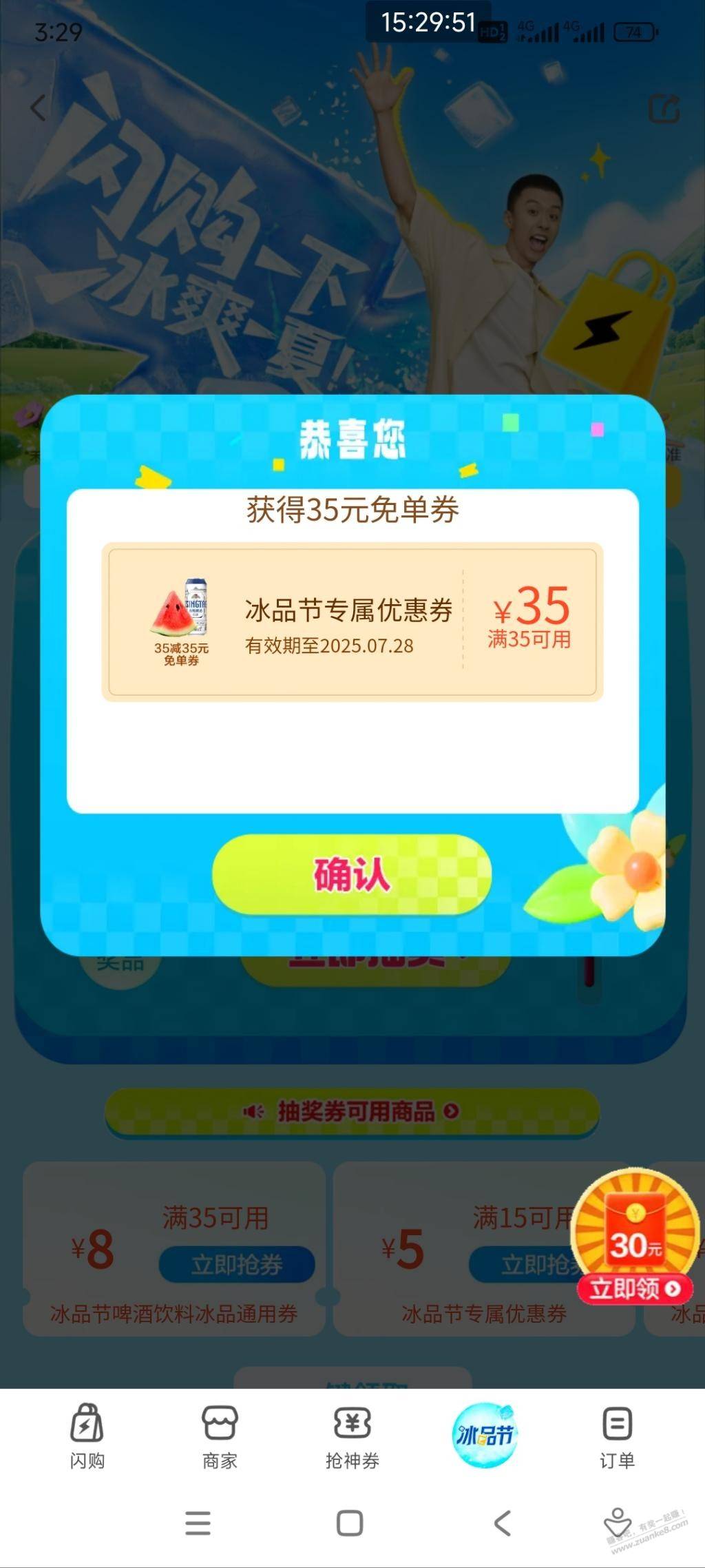Screen dimensions: 705x1568
Task: Open the 冰品节专属优惠券 35元 coupon card
Action: pos(352,621)
